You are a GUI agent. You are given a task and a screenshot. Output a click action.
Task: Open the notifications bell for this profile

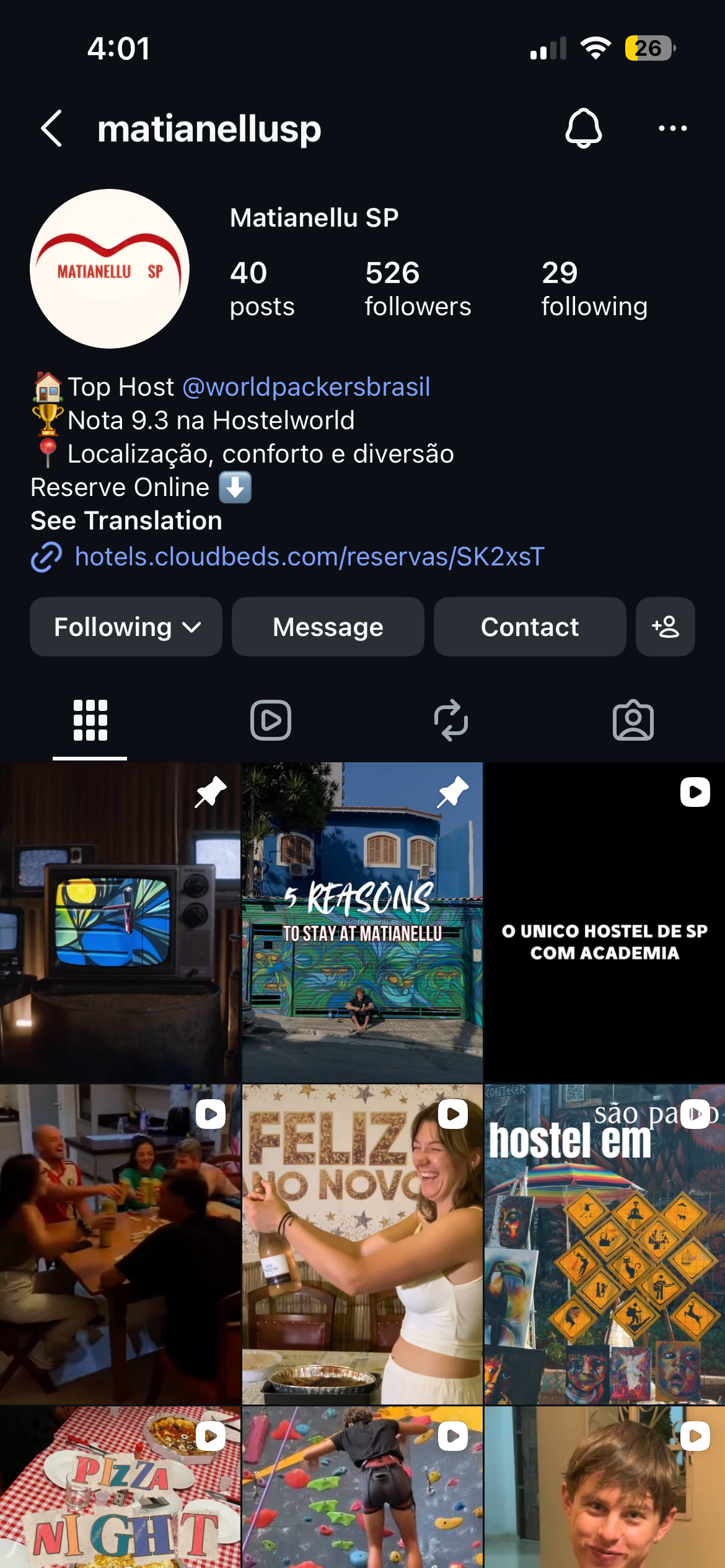583,129
